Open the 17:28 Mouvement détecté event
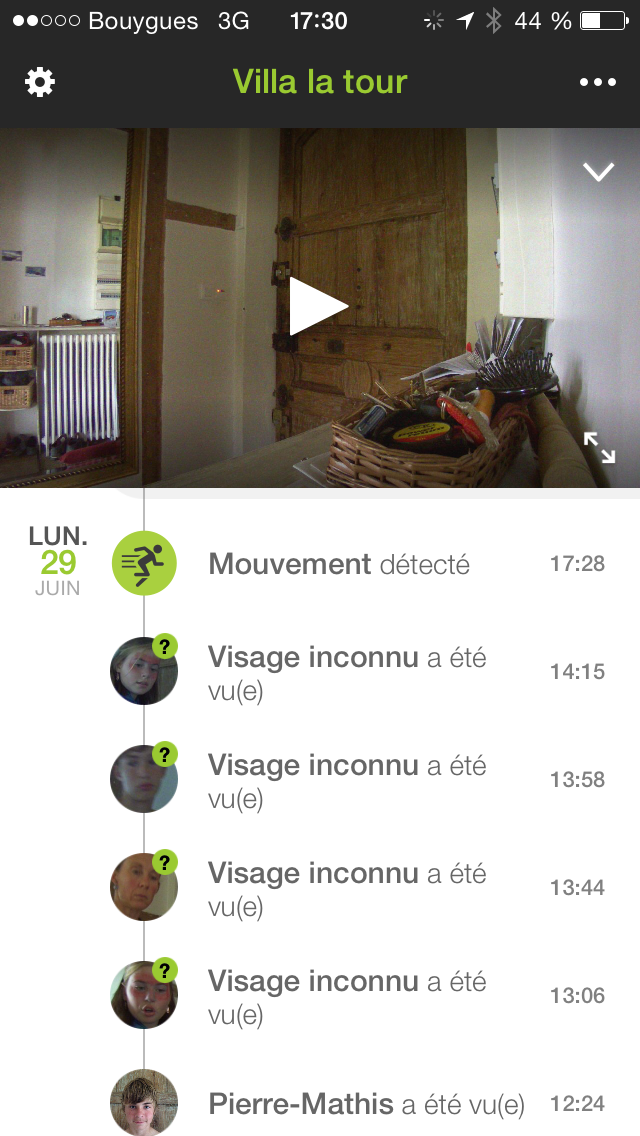Viewport: 640px width, 1136px height. click(338, 564)
